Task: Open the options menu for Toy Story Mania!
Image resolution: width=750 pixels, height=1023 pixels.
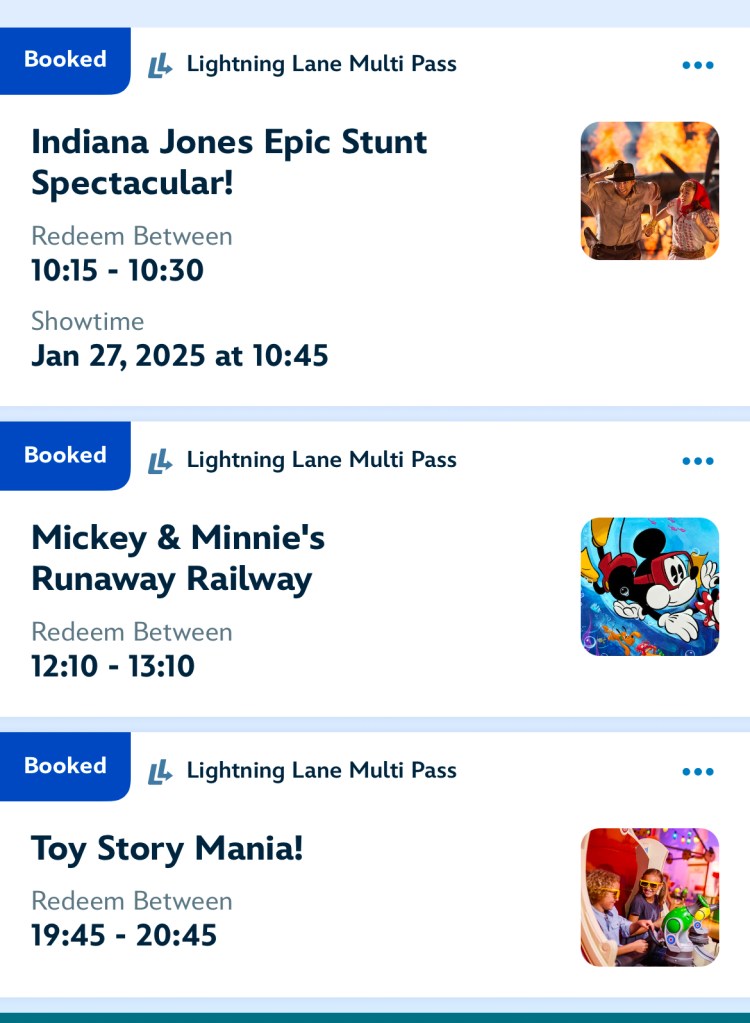Action: tap(697, 772)
